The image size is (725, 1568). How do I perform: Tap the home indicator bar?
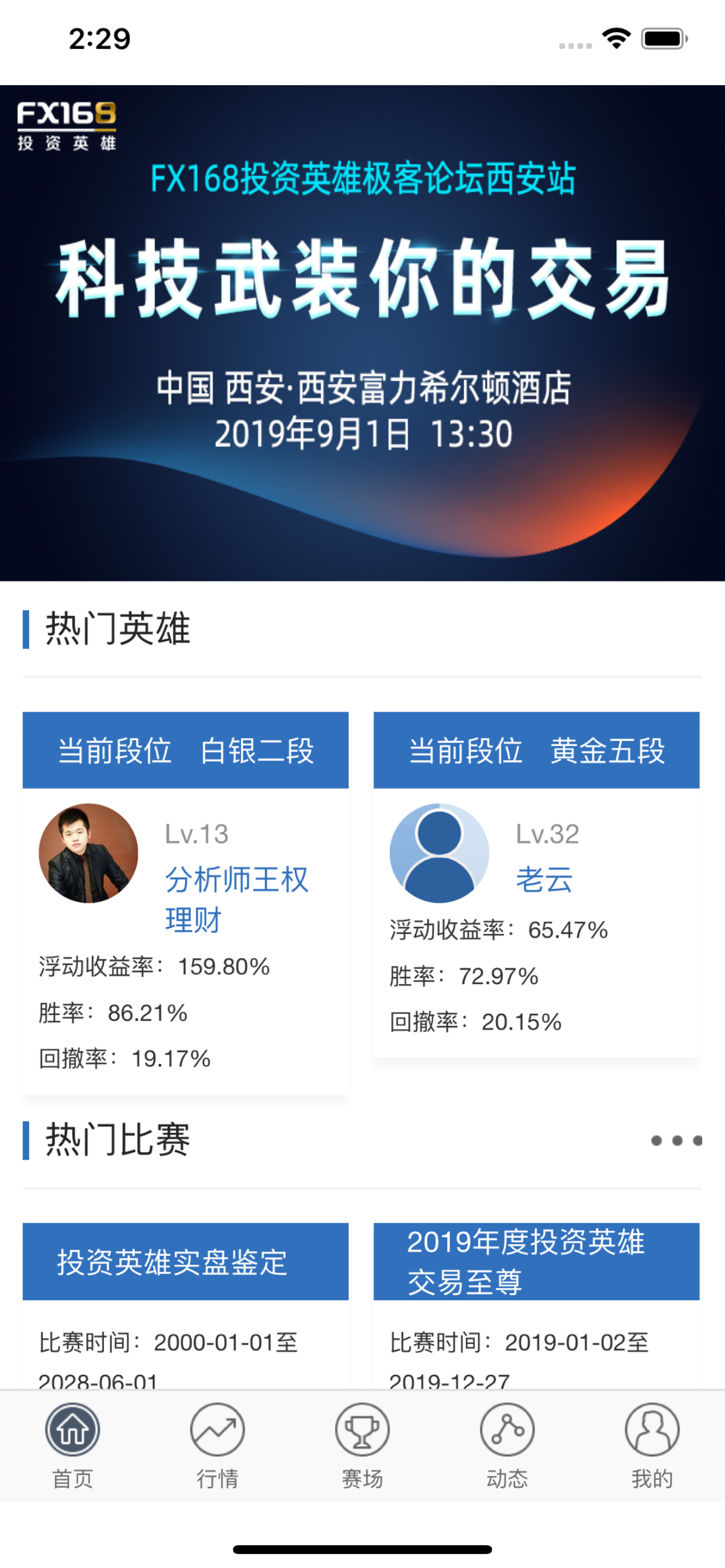pyautogui.click(x=362, y=1549)
